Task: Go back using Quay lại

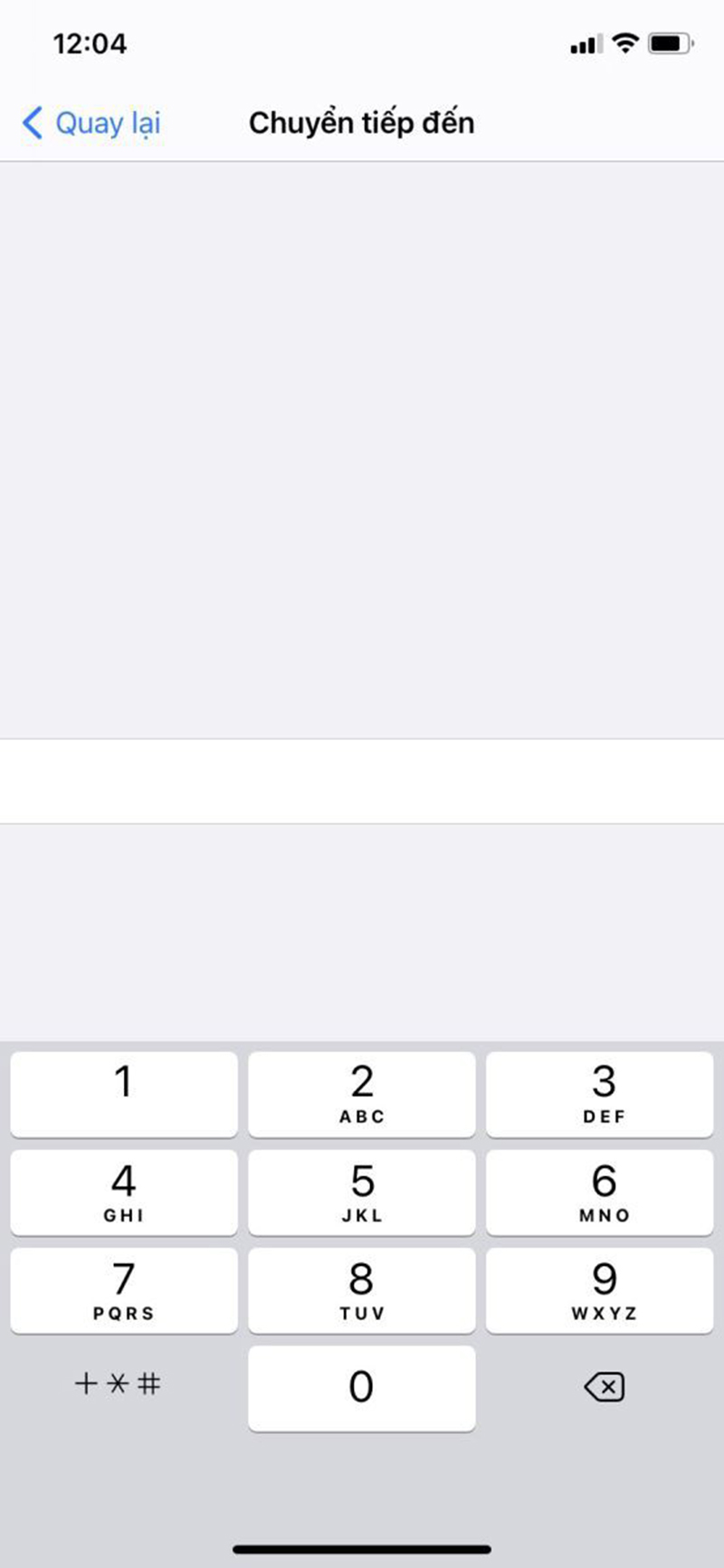Action: click(x=91, y=123)
